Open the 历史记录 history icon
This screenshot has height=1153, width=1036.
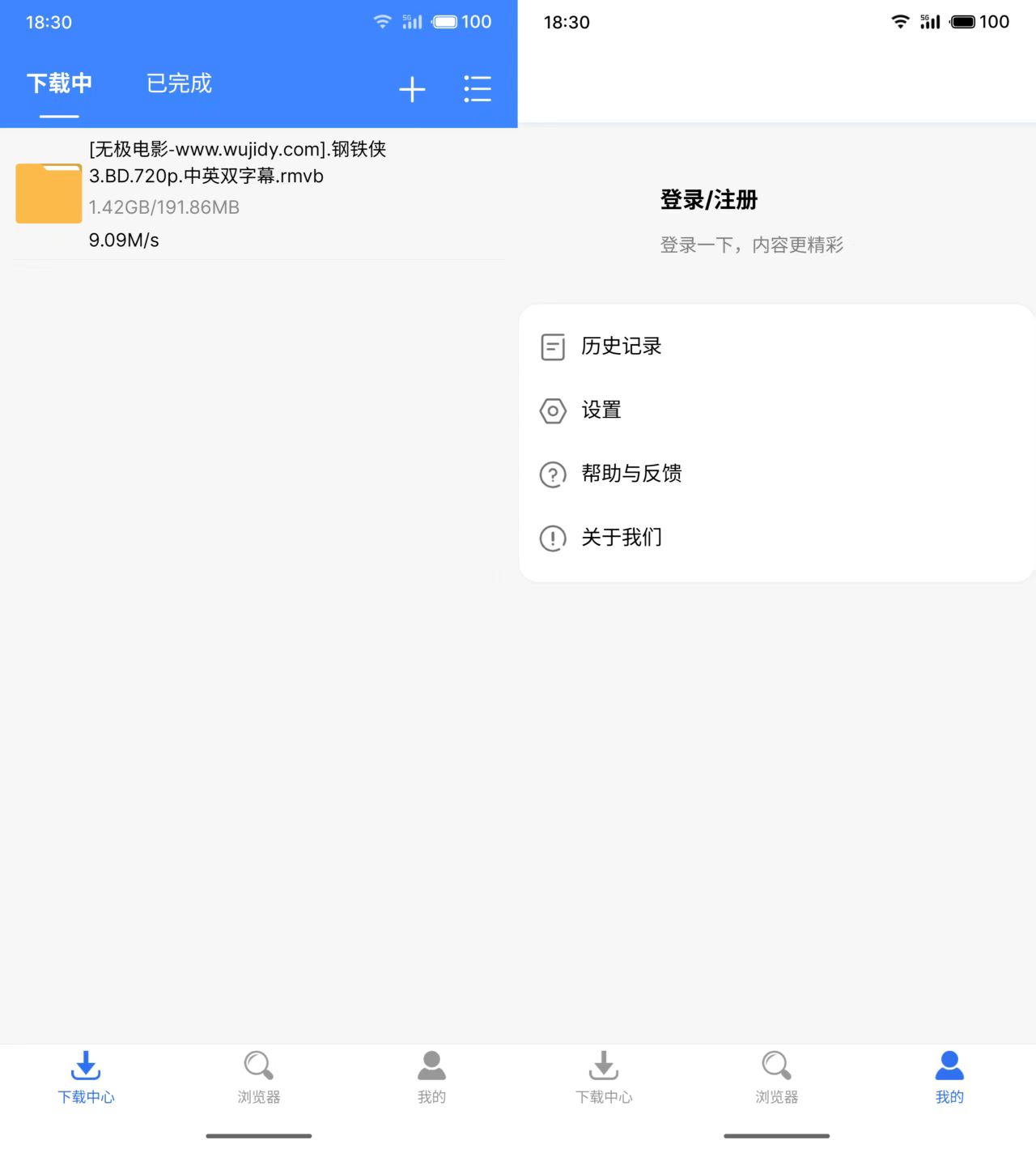pyautogui.click(x=552, y=346)
